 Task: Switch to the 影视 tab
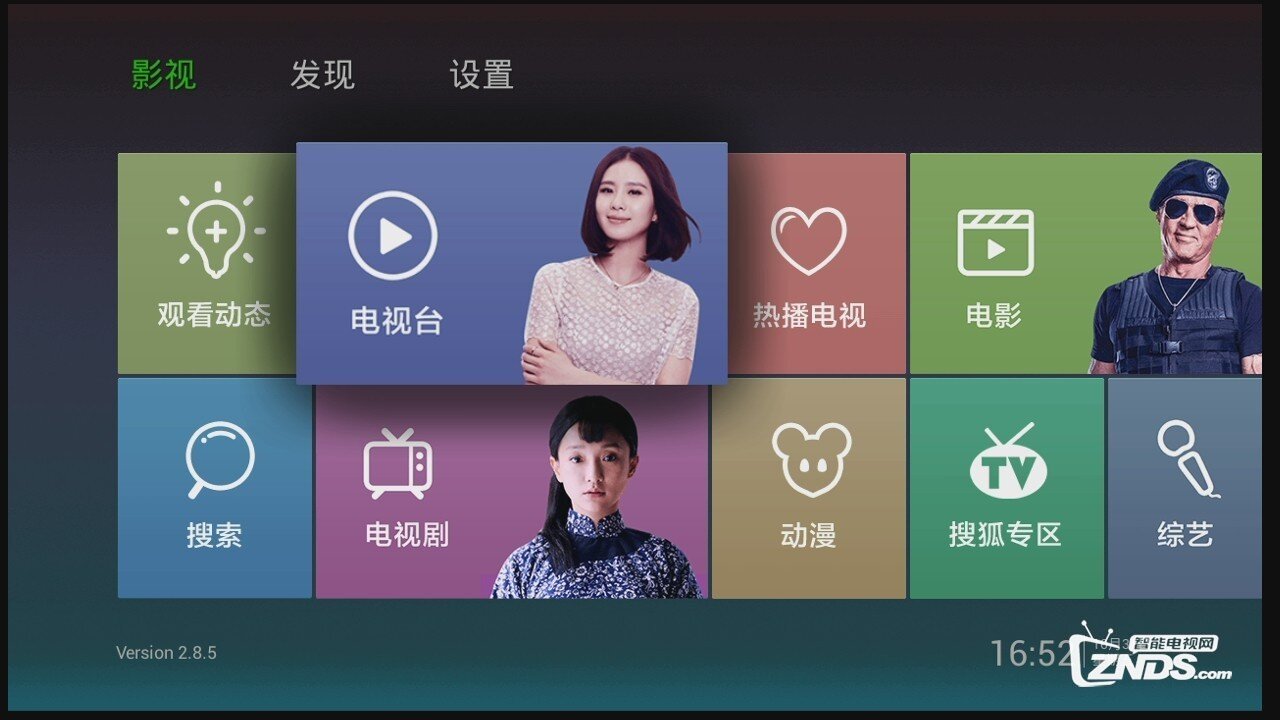[164, 75]
